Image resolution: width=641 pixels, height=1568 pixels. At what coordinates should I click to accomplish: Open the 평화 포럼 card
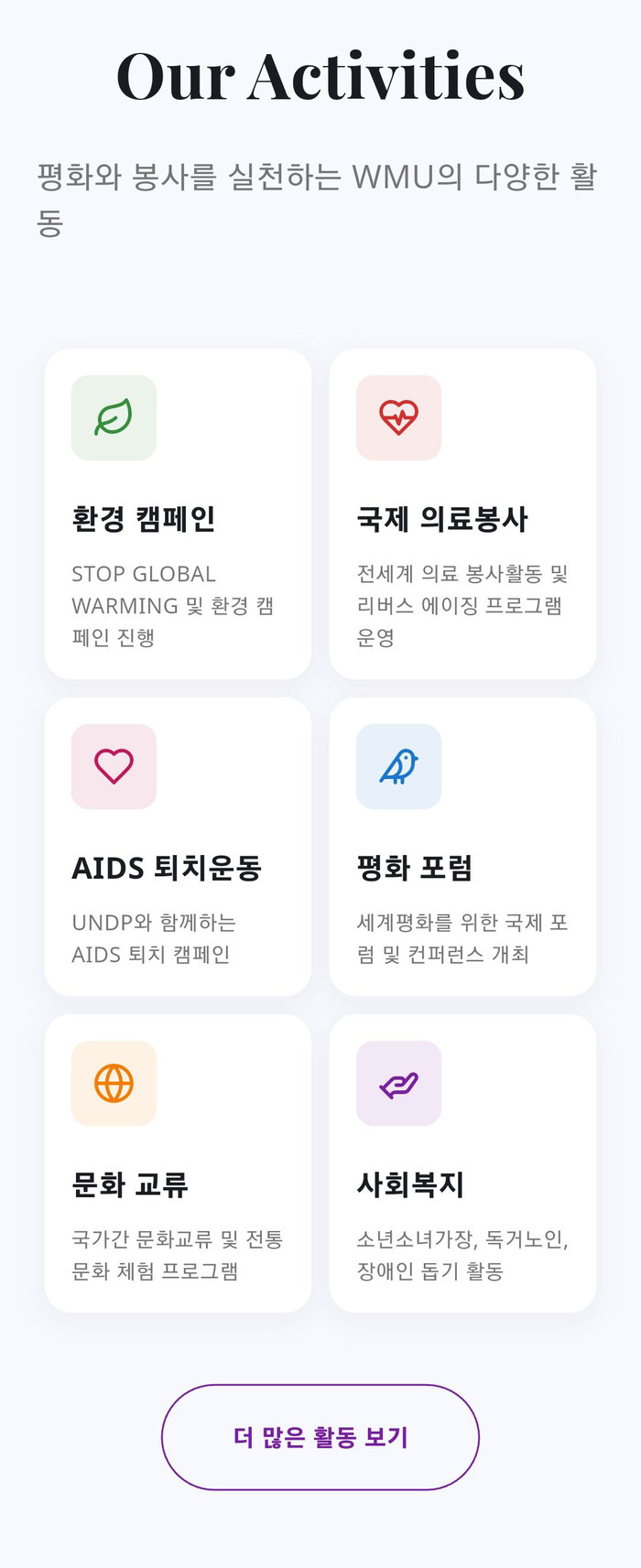click(462, 846)
